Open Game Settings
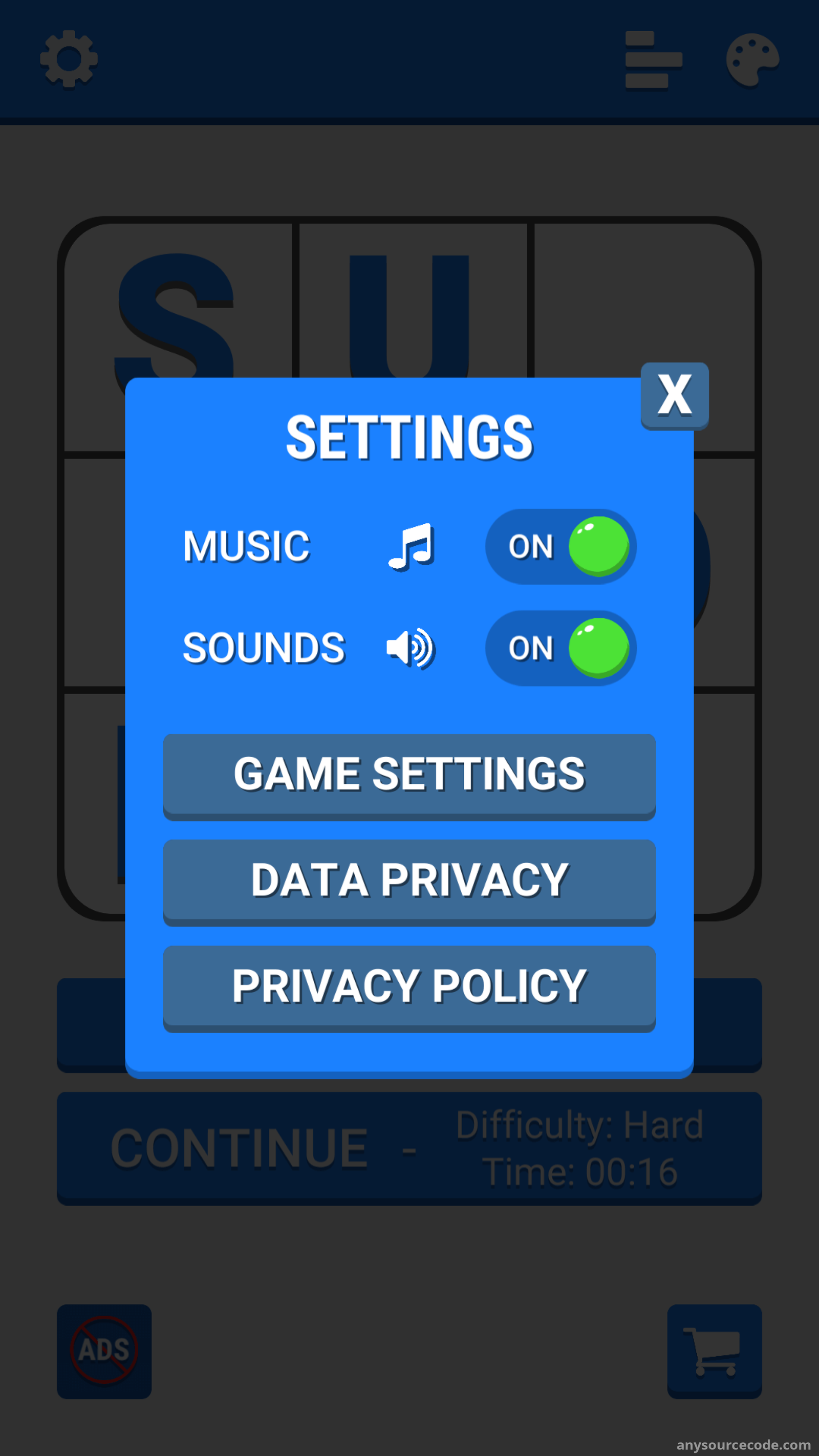The width and height of the screenshot is (819, 1456). point(409,777)
